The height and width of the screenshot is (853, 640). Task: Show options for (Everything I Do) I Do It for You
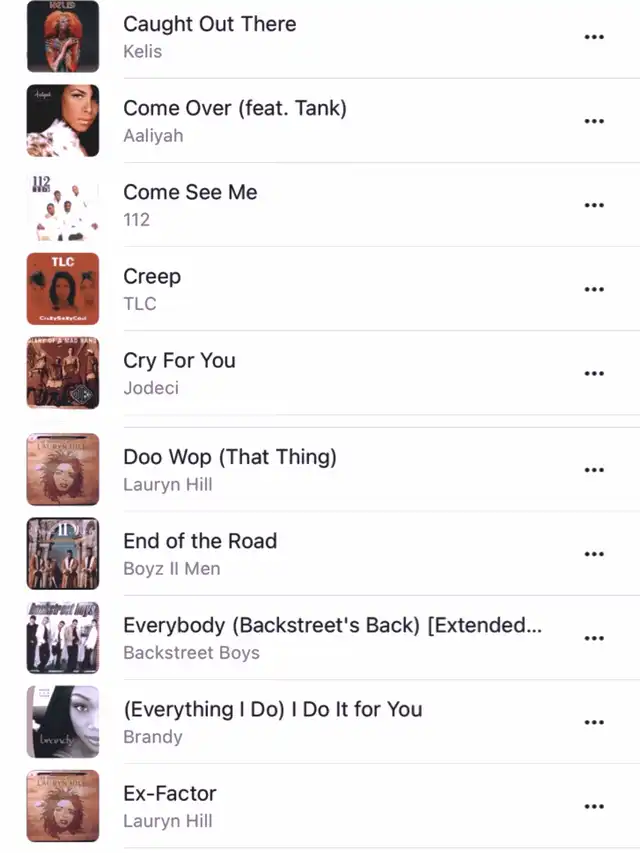pyautogui.click(x=594, y=722)
